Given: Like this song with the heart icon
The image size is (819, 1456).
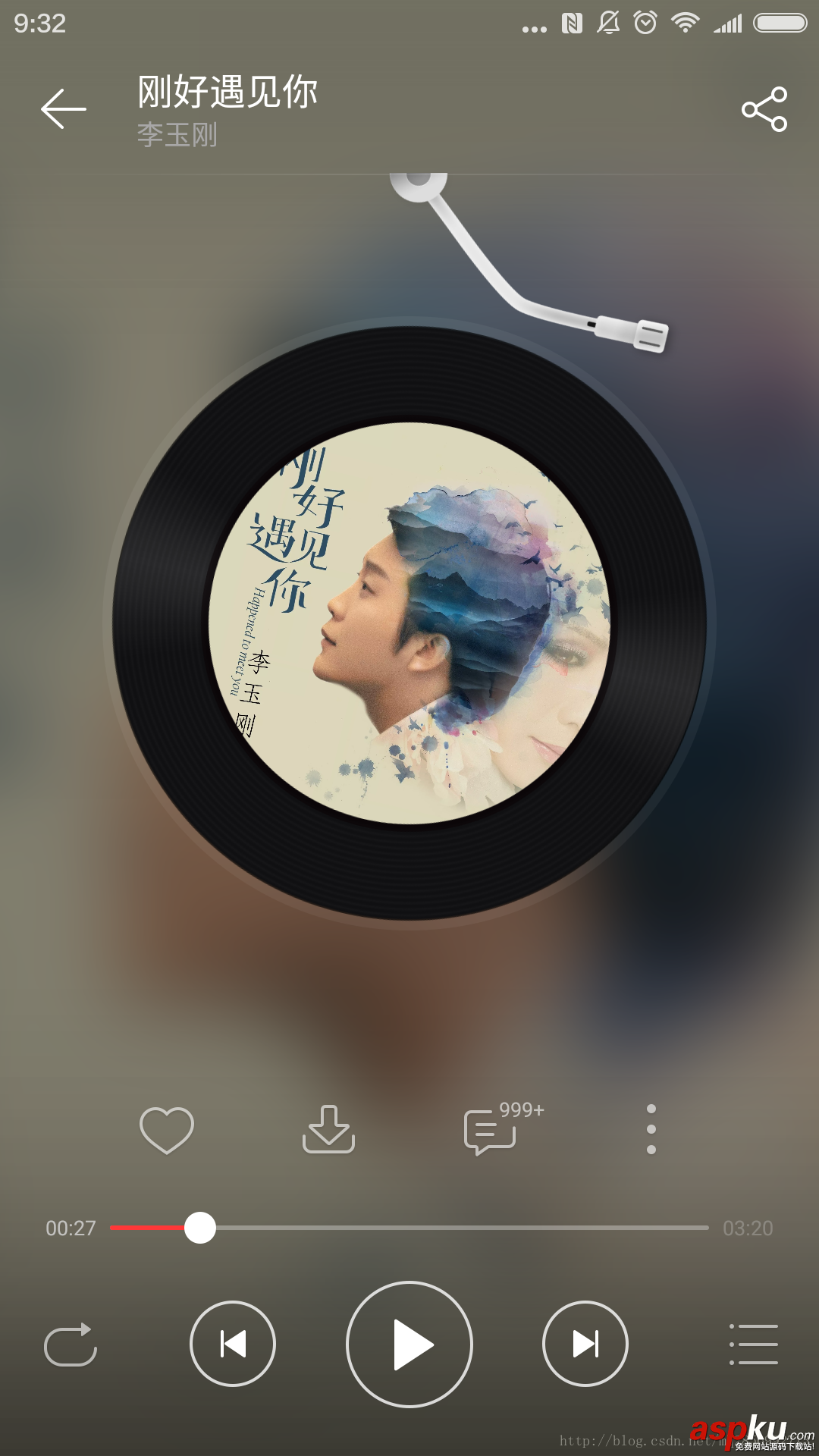Looking at the screenshot, I should [167, 1130].
